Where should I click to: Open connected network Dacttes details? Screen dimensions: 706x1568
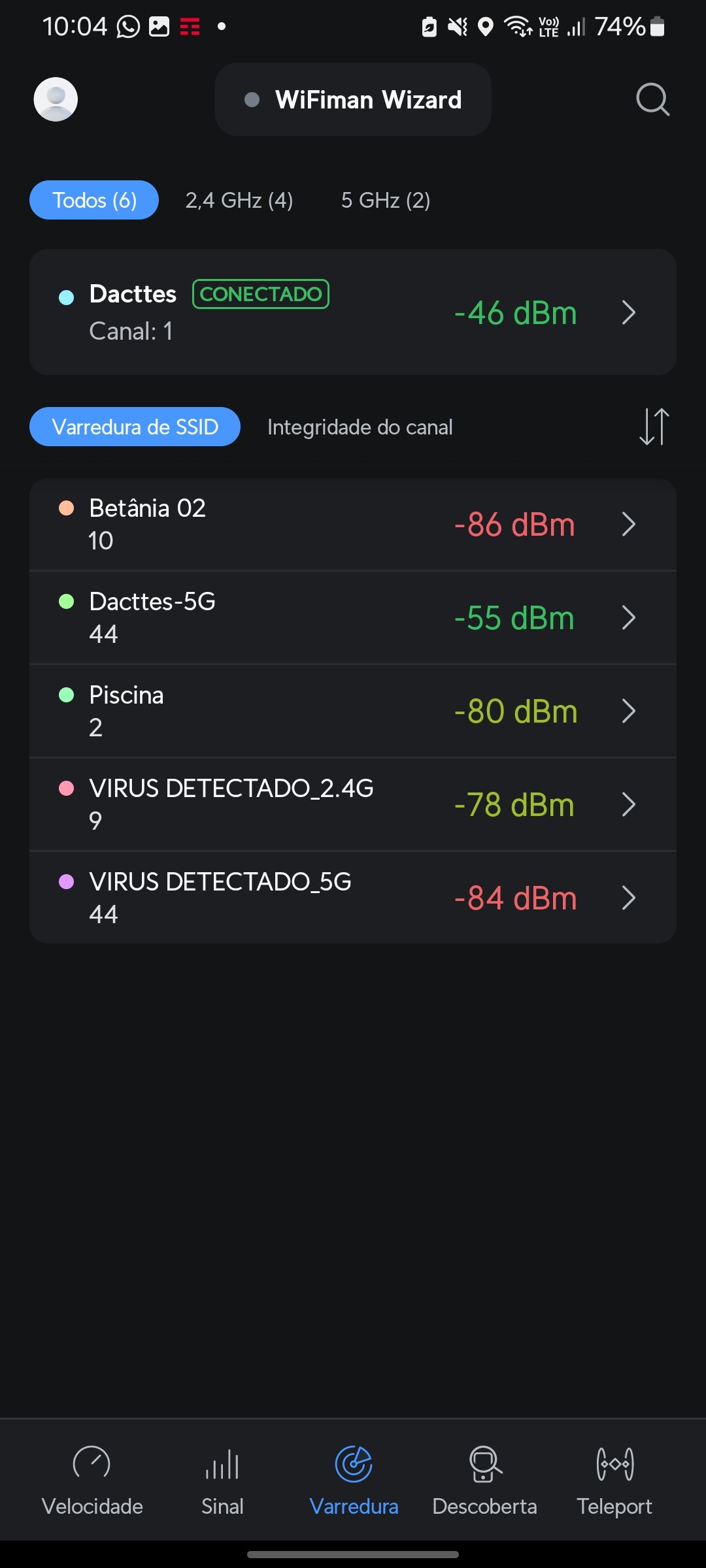click(x=353, y=312)
